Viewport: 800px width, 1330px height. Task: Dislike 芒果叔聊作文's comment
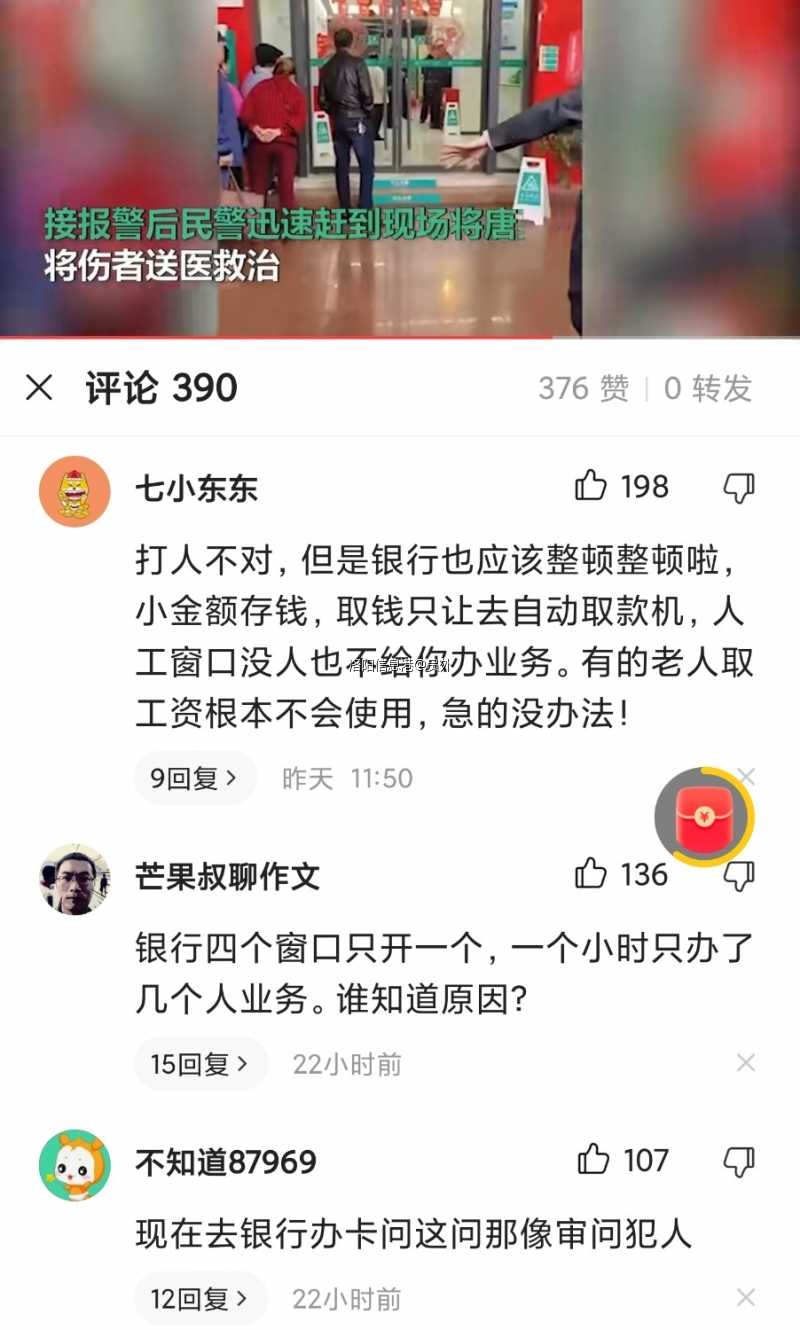[738, 876]
